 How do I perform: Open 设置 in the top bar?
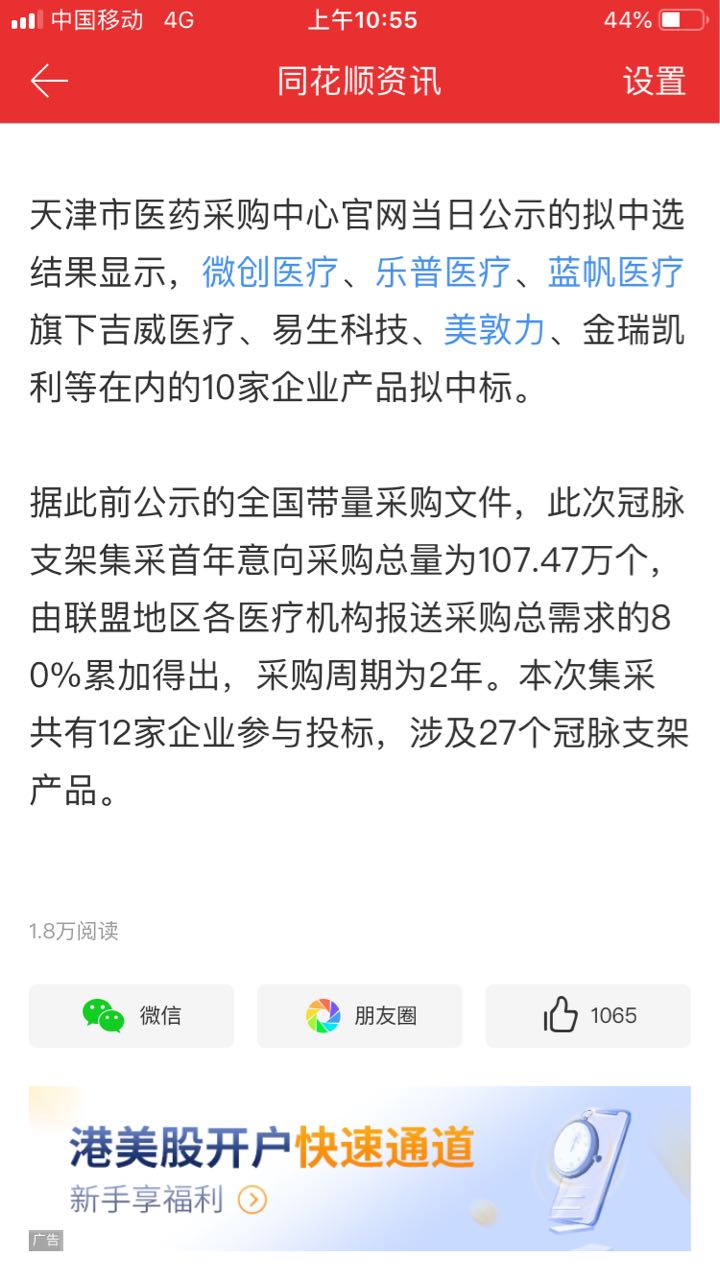pos(654,81)
